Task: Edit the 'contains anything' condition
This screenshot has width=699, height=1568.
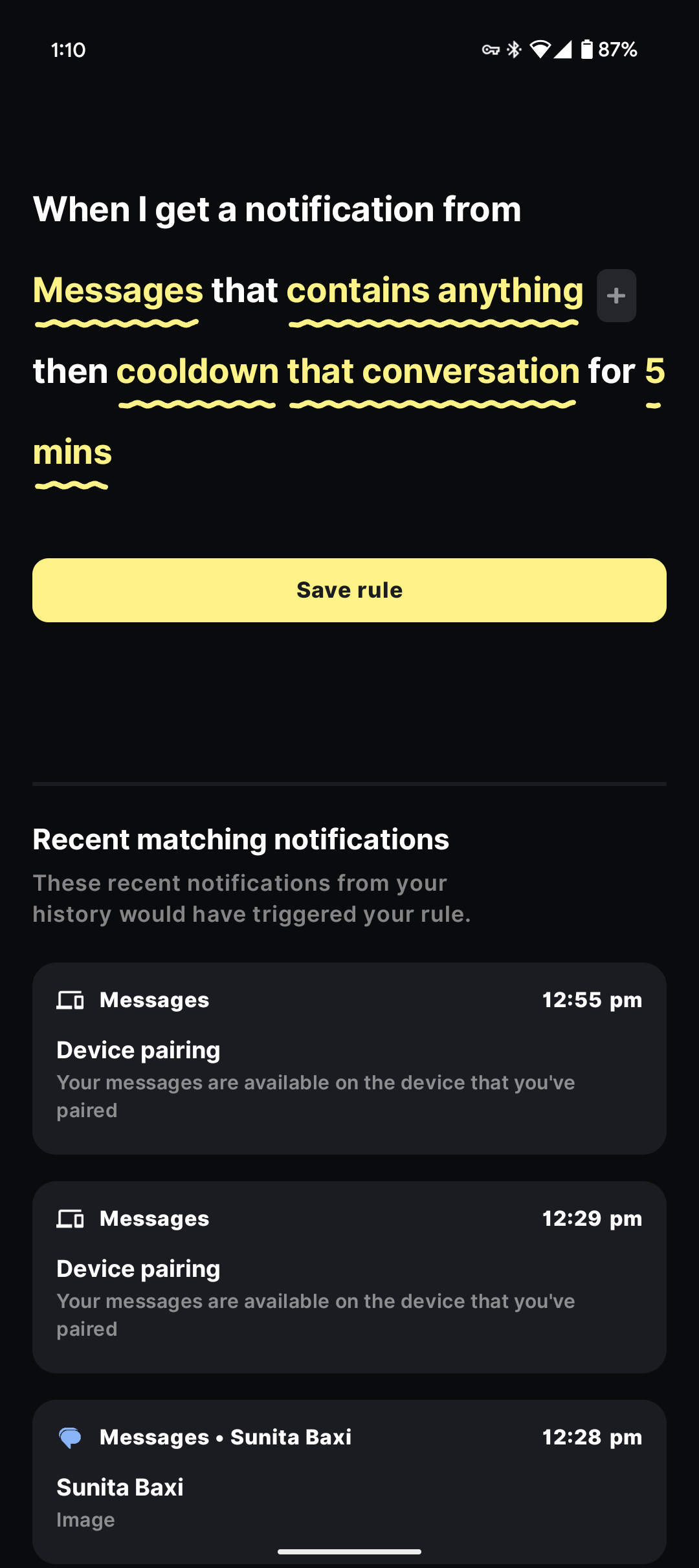Action: coord(434,291)
